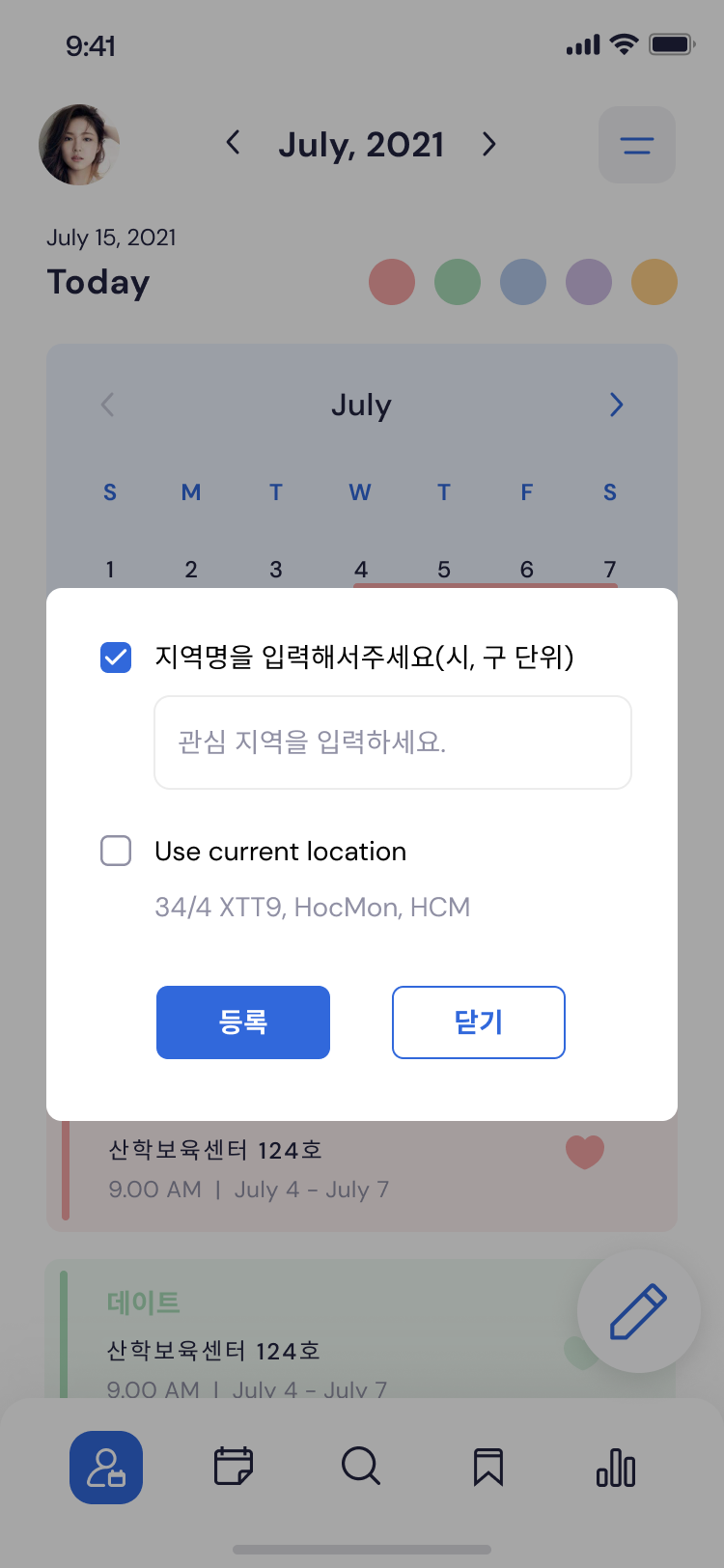Uncheck the 지역명을 입력해서주세요 checkbox
This screenshot has height=1568, width=724.
tap(116, 658)
